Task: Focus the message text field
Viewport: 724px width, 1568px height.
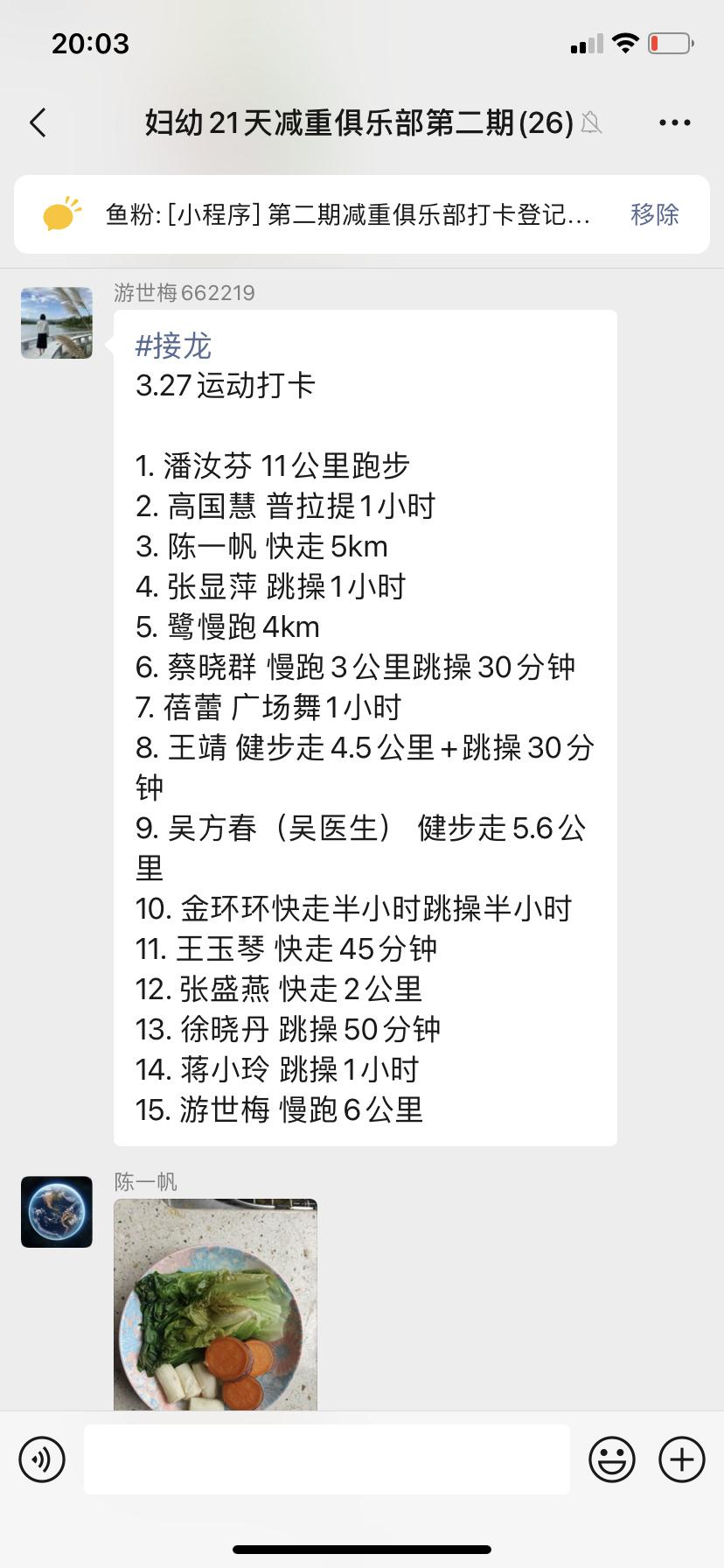Action: [326, 1459]
